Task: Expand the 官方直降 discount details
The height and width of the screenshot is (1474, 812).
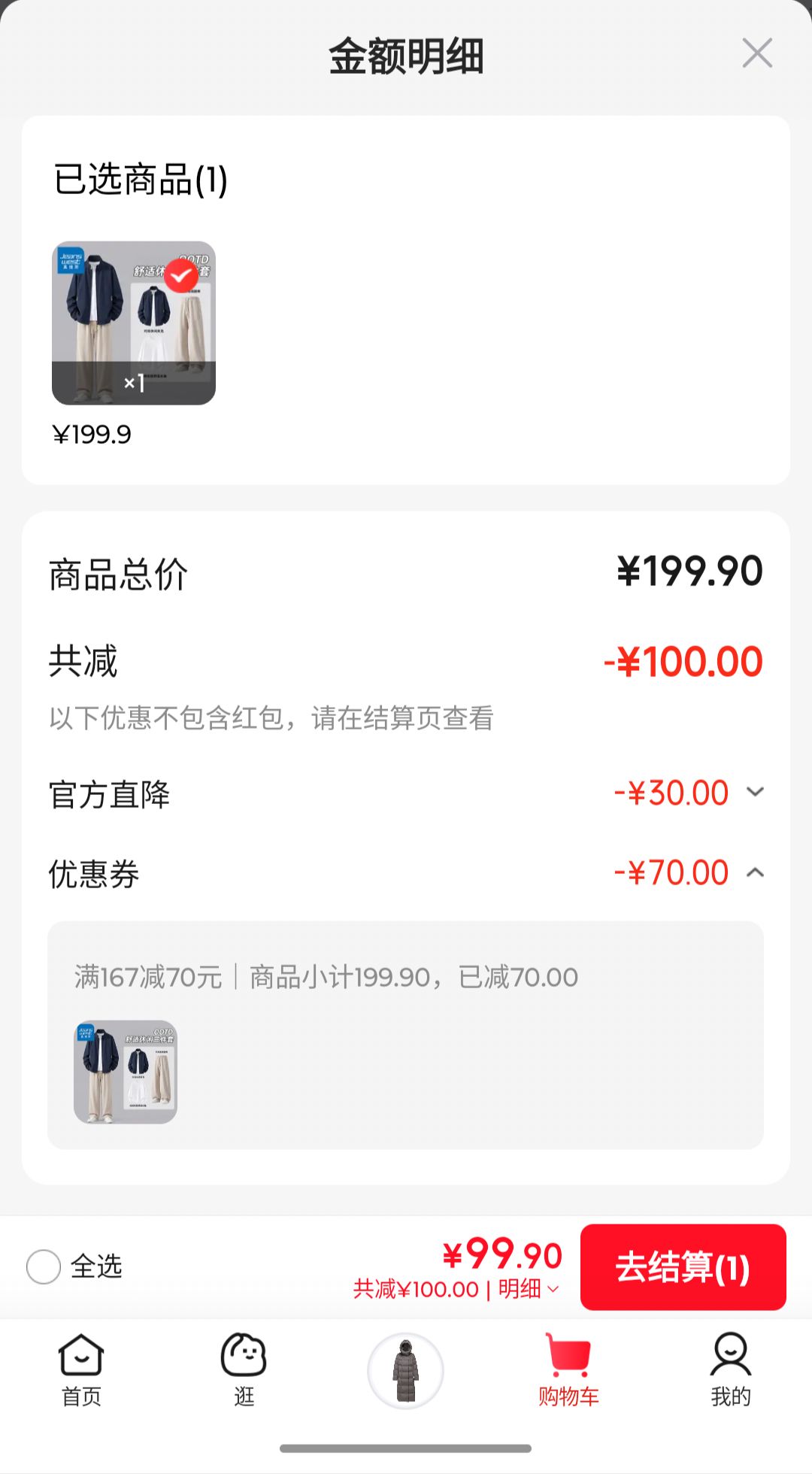Action: tap(755, 792)
